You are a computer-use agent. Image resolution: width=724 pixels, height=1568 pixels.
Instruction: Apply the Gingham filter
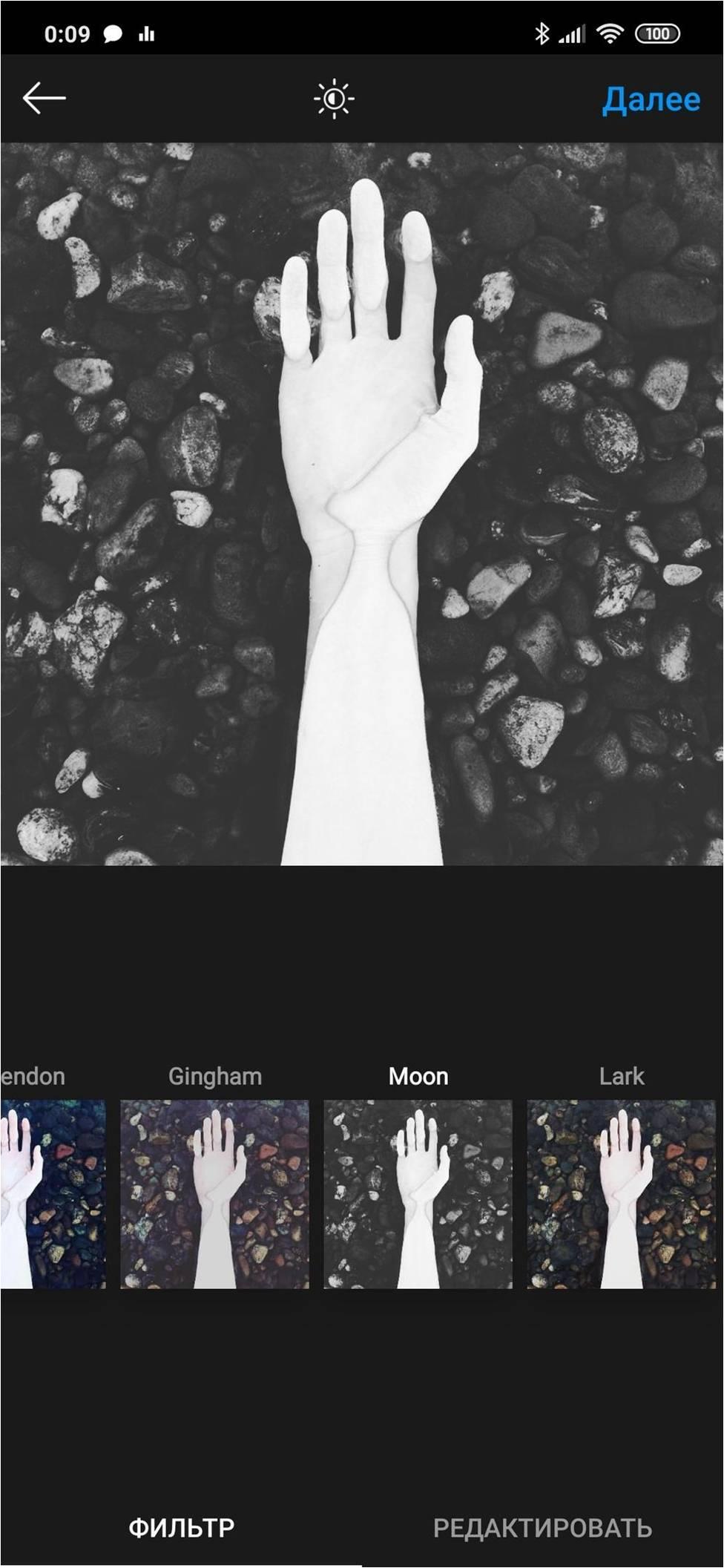click(214, 1194)
